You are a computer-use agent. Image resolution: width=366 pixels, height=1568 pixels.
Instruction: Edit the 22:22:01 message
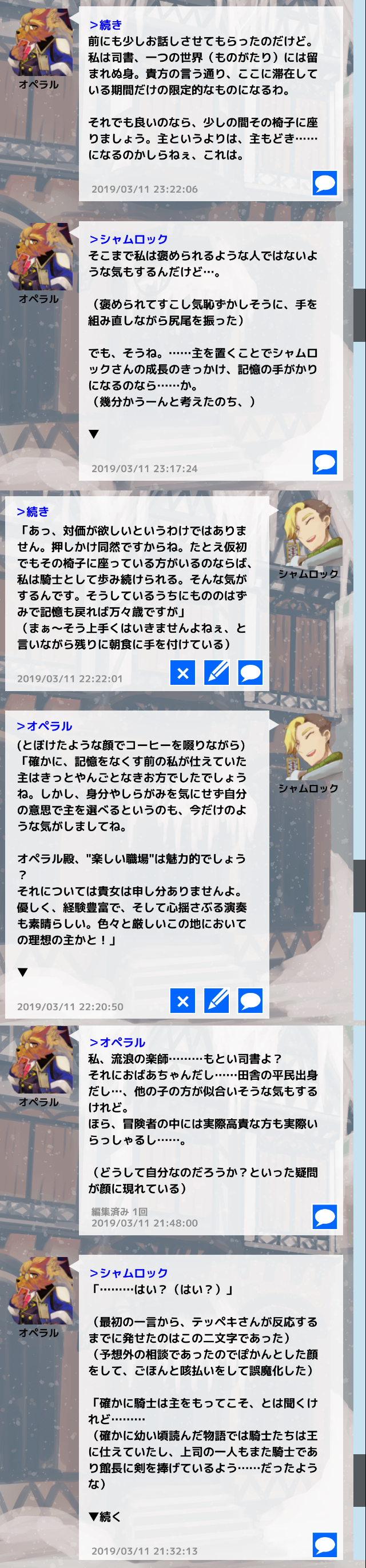216,673
